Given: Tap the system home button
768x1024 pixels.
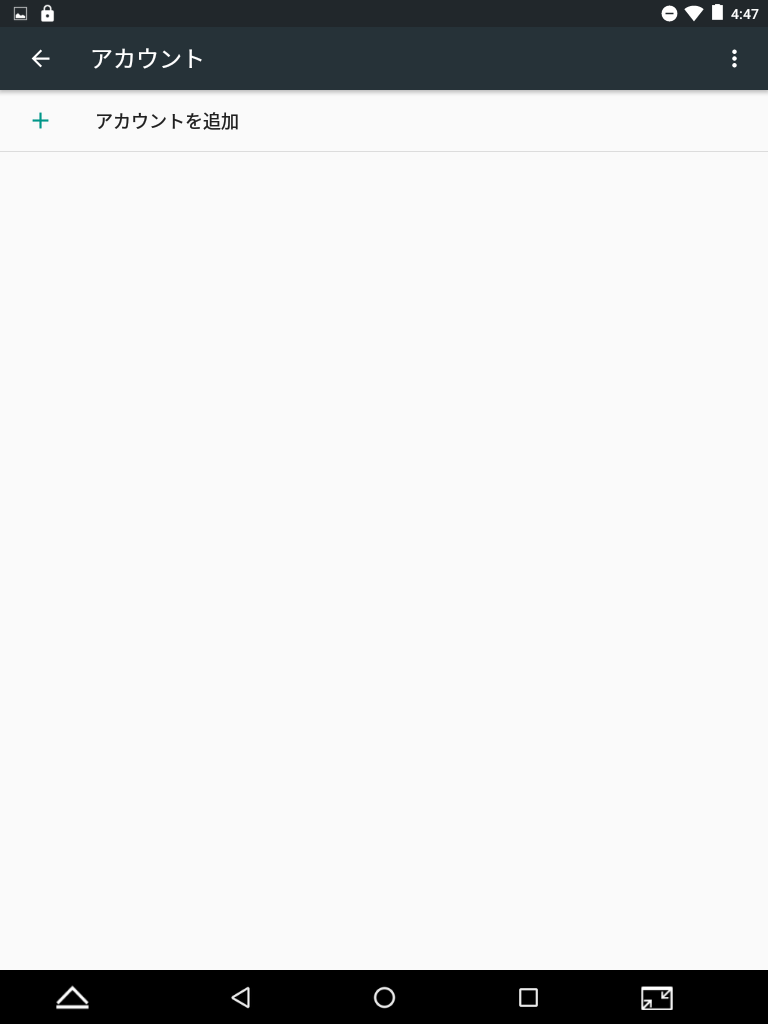Looking at the screenshot, I should [384, 997].
